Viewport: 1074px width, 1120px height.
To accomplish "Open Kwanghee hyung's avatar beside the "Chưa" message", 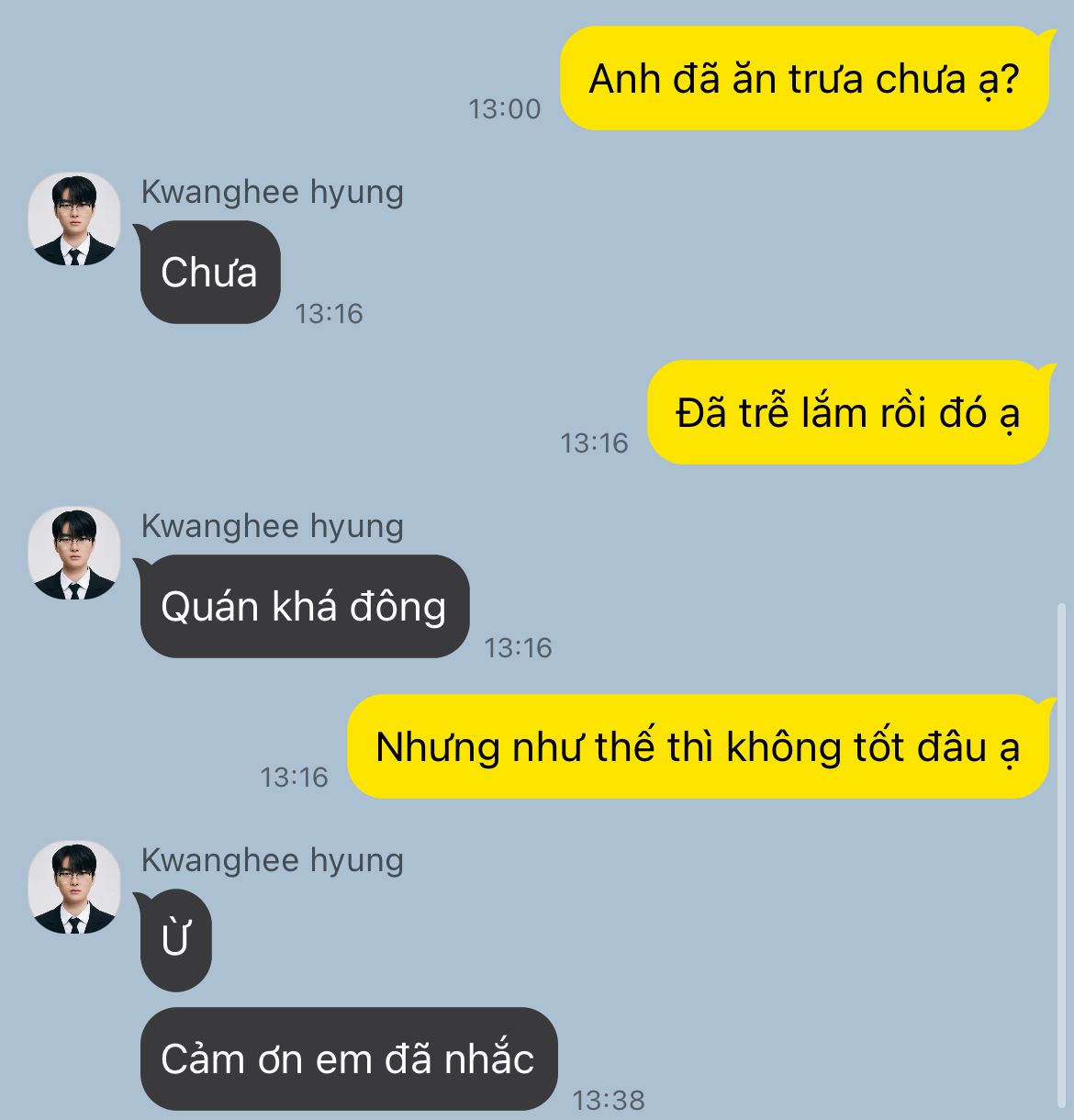I will 74,220.
